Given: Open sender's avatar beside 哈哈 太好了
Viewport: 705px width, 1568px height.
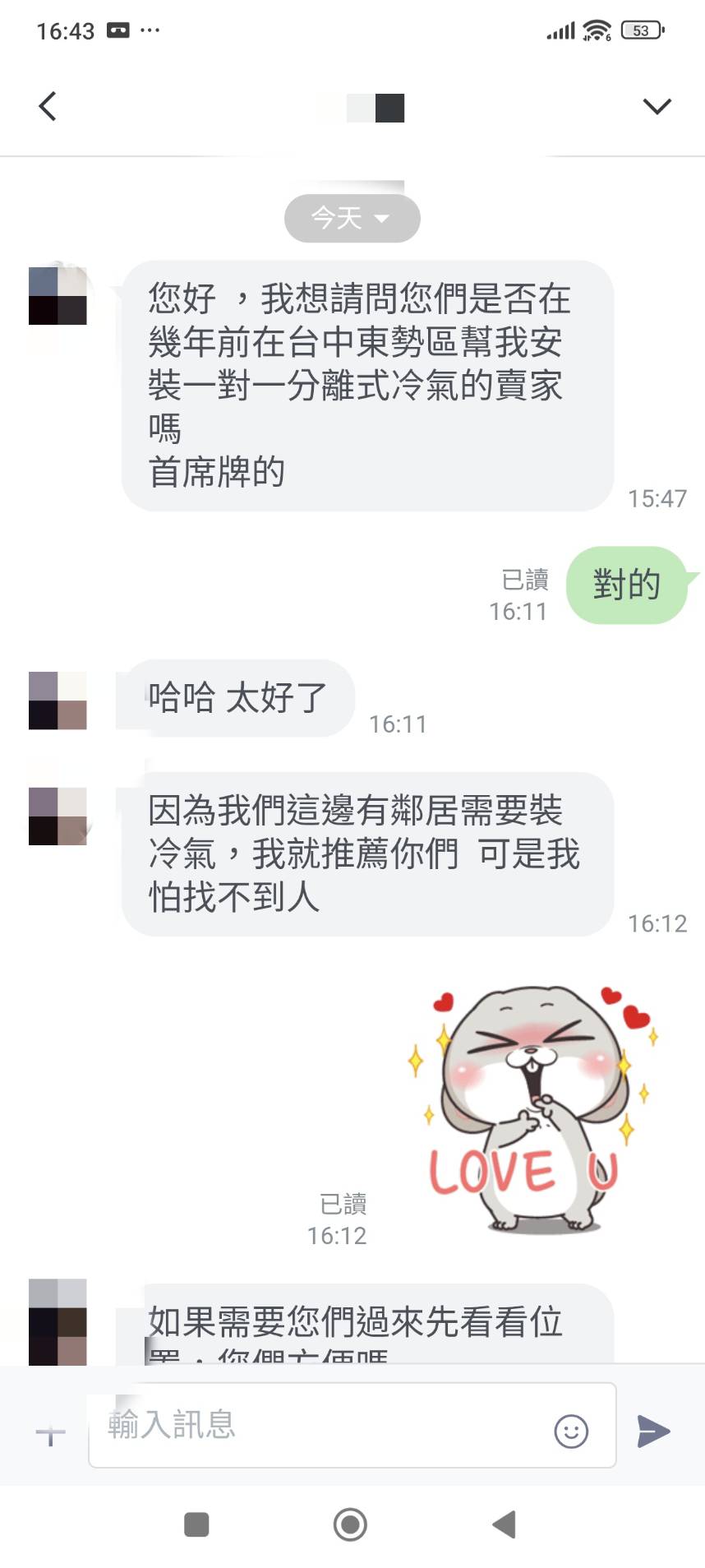Looking at the screenshot, I should pyautogui.click(x=58, y=701).
